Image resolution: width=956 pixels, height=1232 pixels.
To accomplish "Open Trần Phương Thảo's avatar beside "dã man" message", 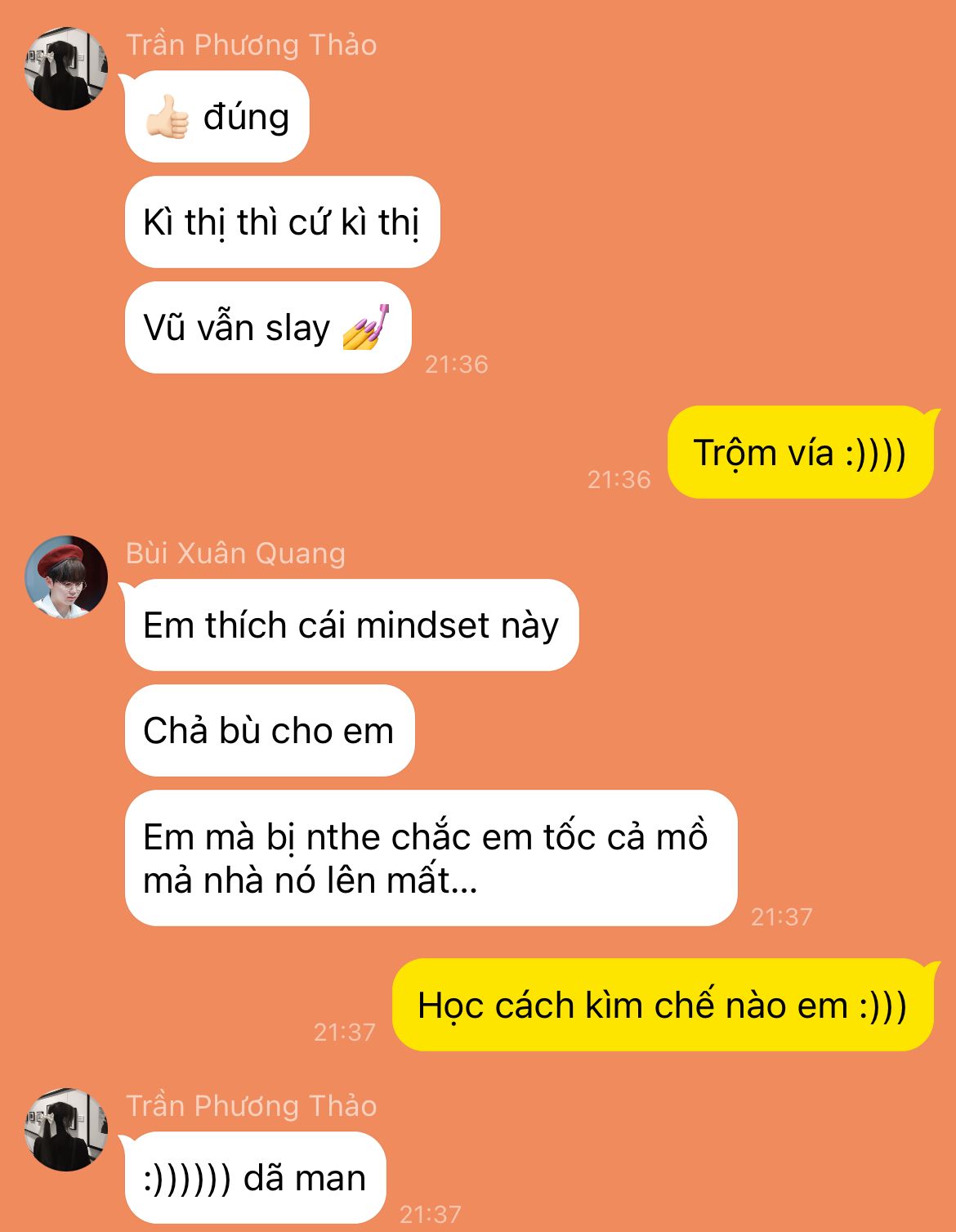I will tap(66, 1129).
